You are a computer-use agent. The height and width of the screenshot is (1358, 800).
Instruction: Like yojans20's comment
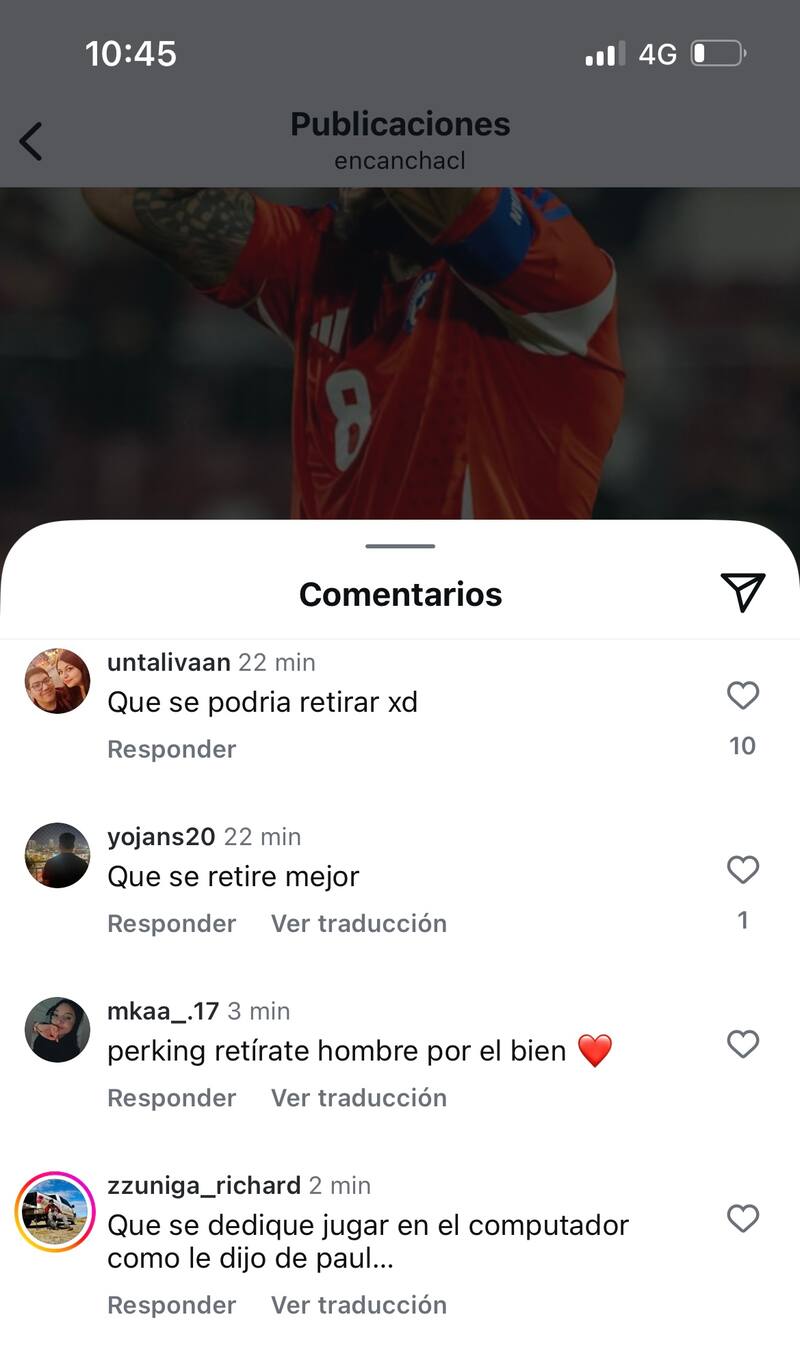point(742,870)
